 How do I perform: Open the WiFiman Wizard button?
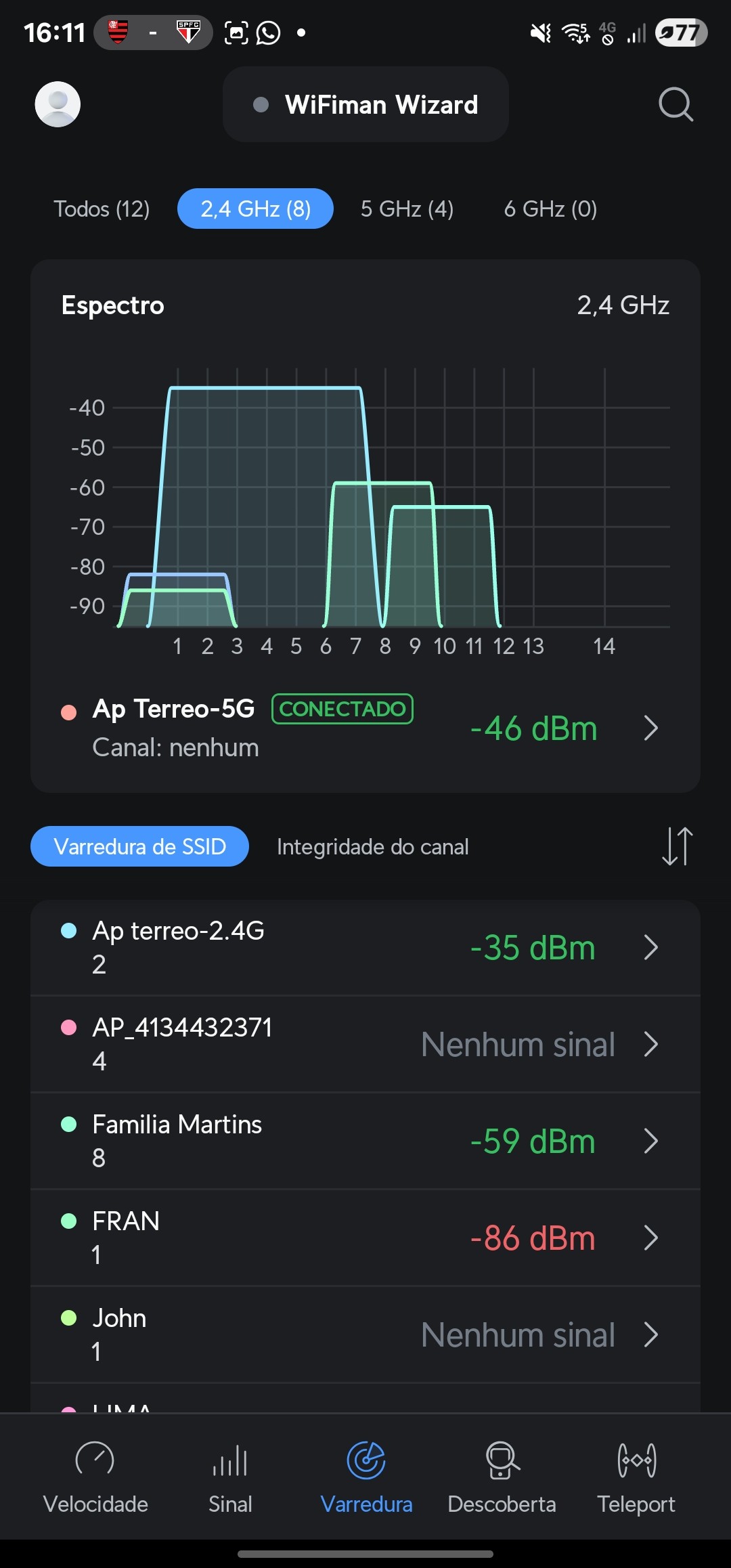point(365,104)
